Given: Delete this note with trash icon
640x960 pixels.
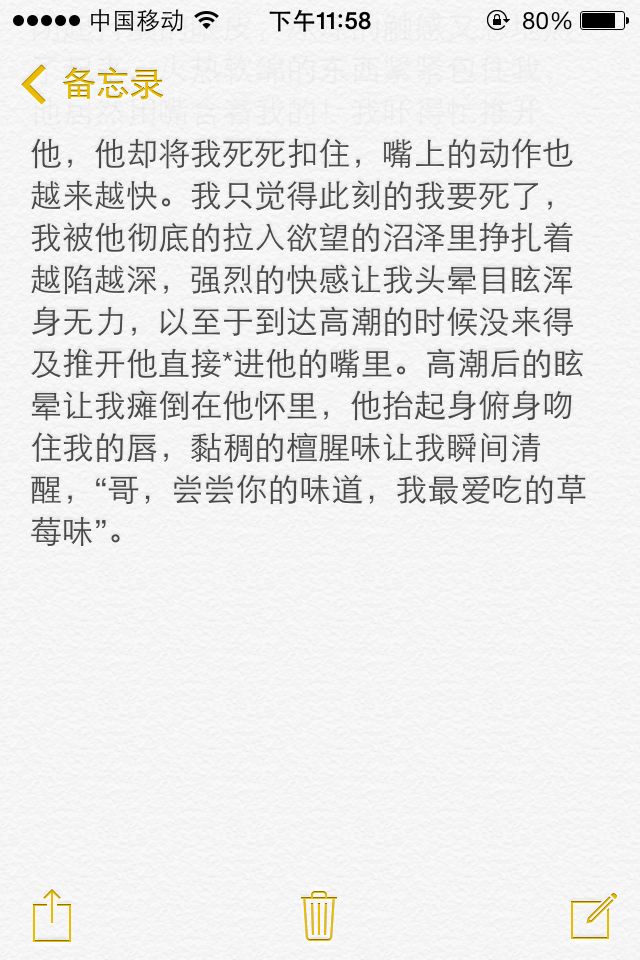Looking at the screenshot, I should click(319, 916).
